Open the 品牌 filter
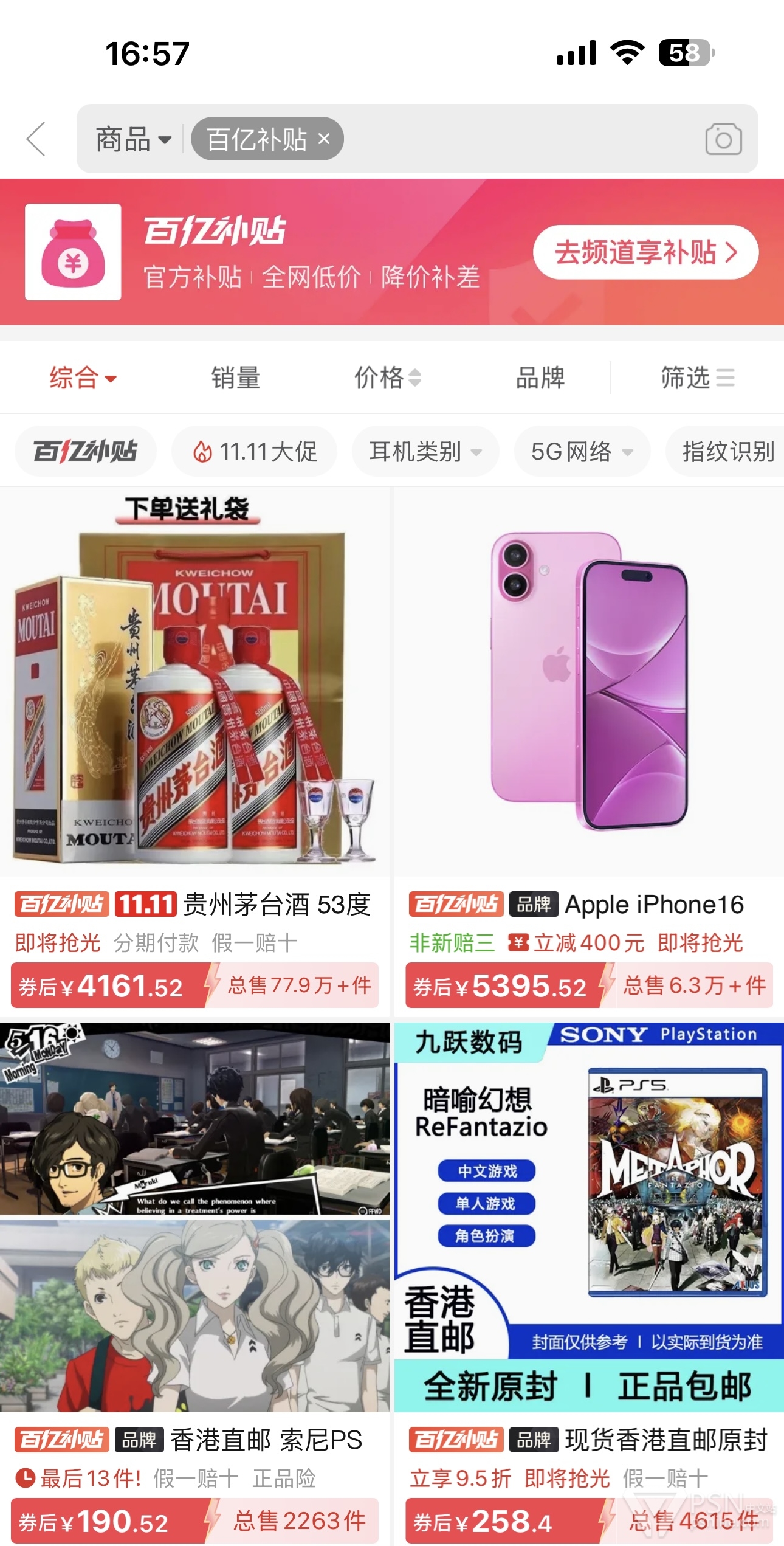Screen dimensions: 784x1546 [540, 378]
